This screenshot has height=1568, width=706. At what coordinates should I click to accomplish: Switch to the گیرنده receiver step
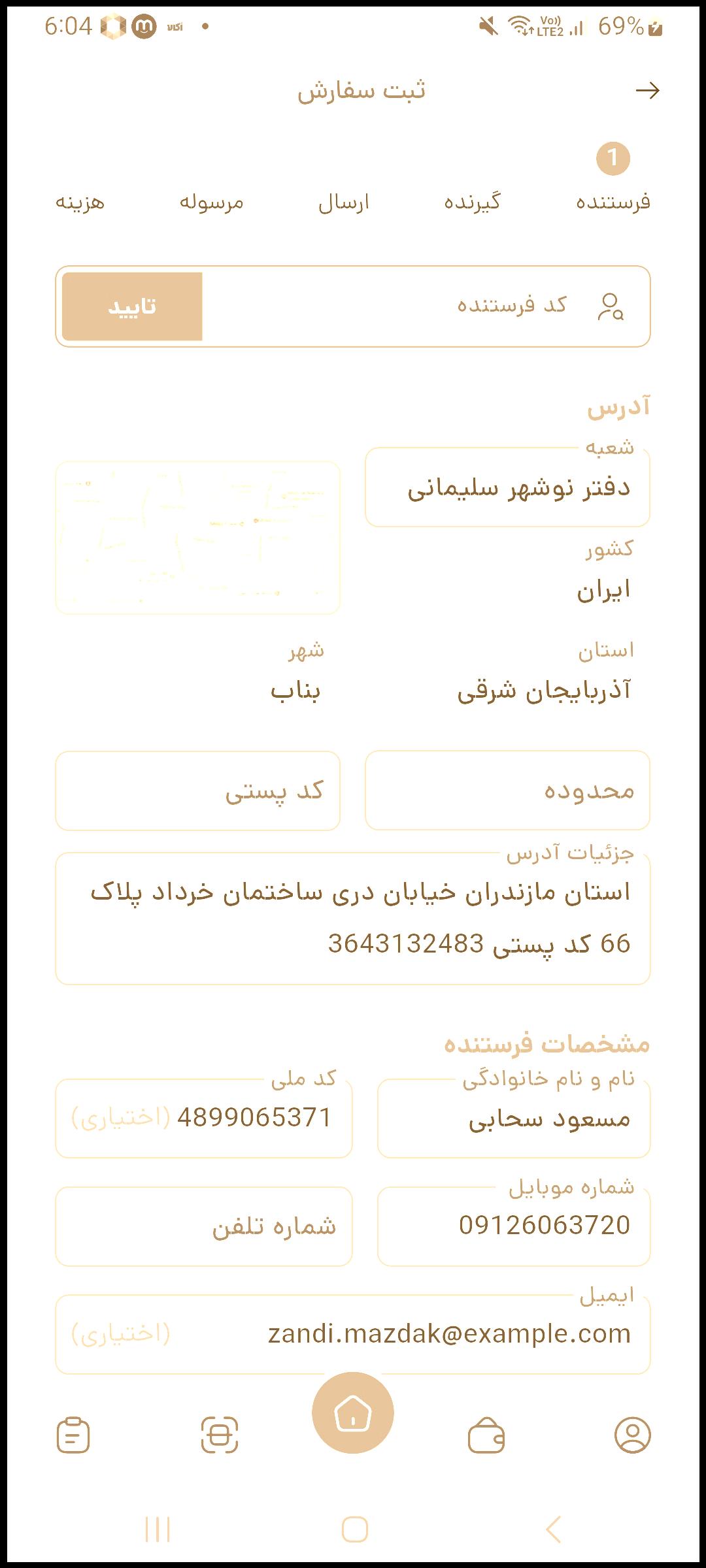472,202
